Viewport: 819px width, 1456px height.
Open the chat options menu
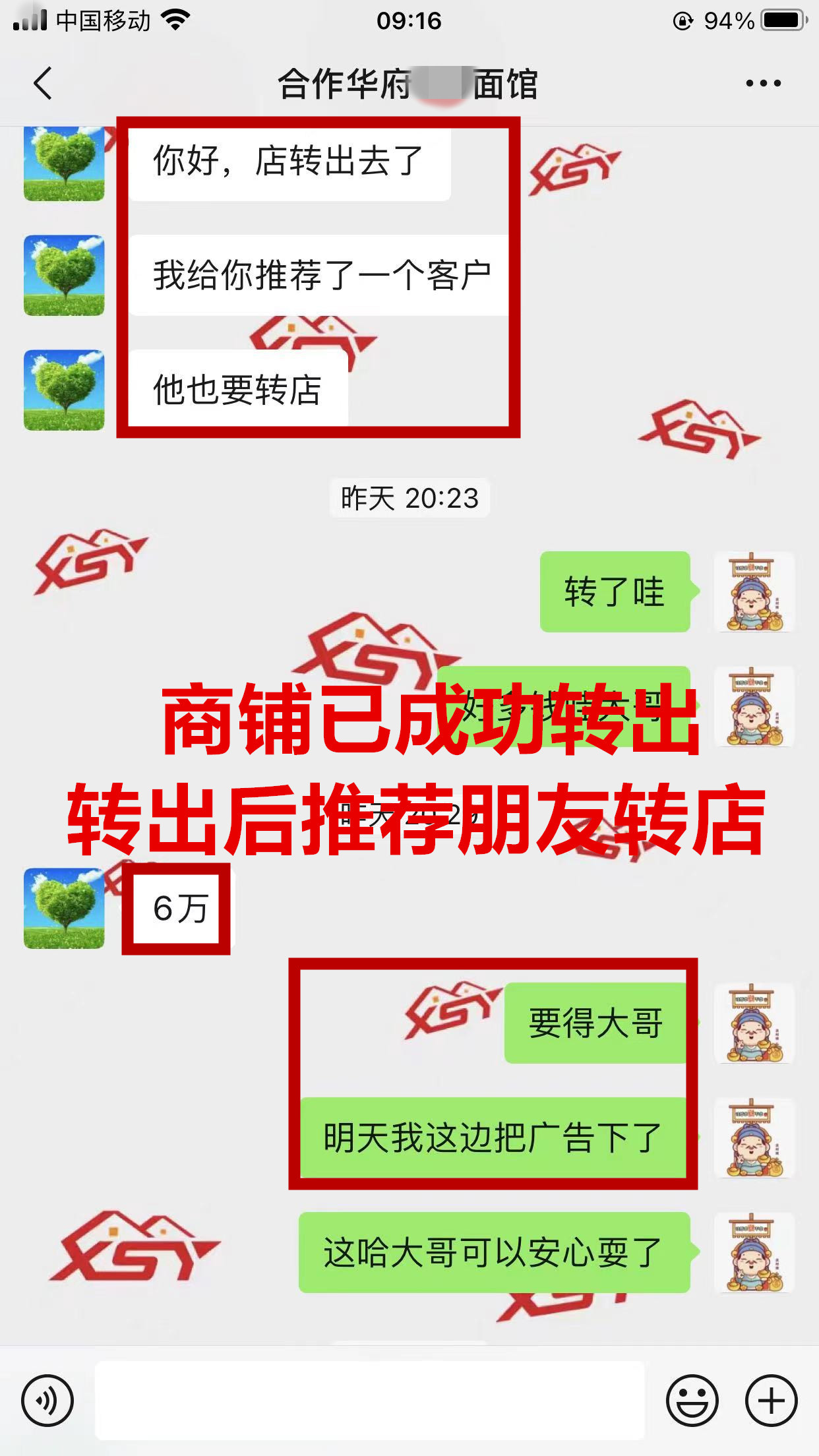point(763,84)
